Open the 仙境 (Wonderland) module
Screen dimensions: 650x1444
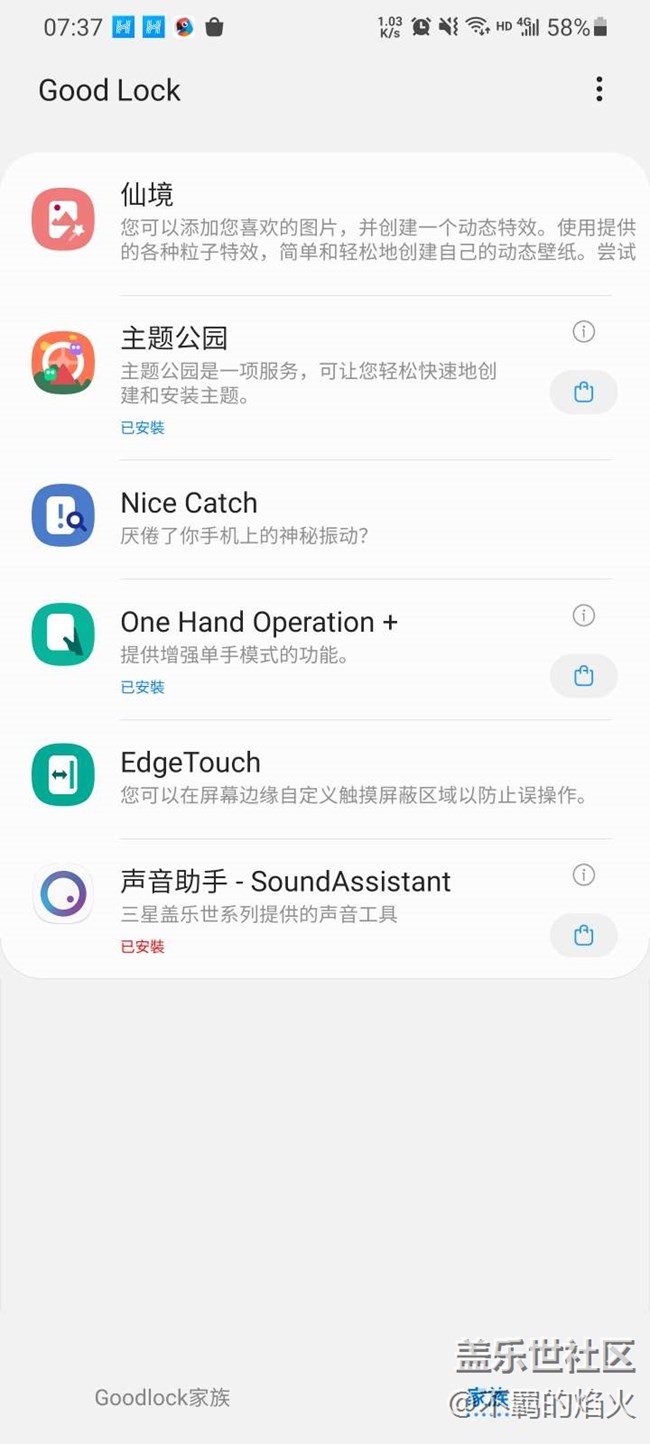pos(325,224)
